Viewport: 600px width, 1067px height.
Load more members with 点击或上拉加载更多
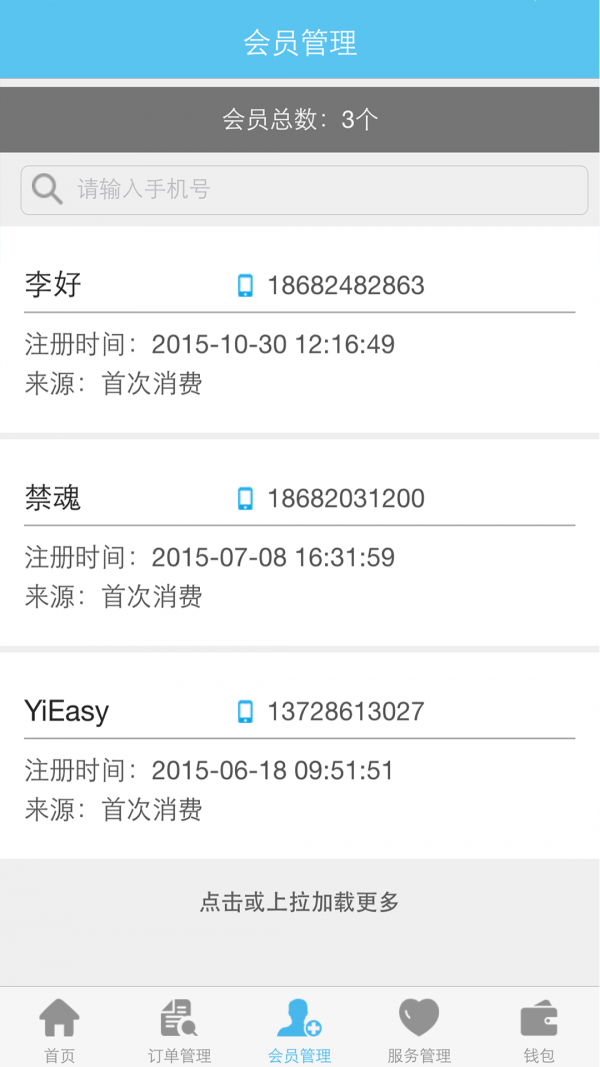pos(300,902)
